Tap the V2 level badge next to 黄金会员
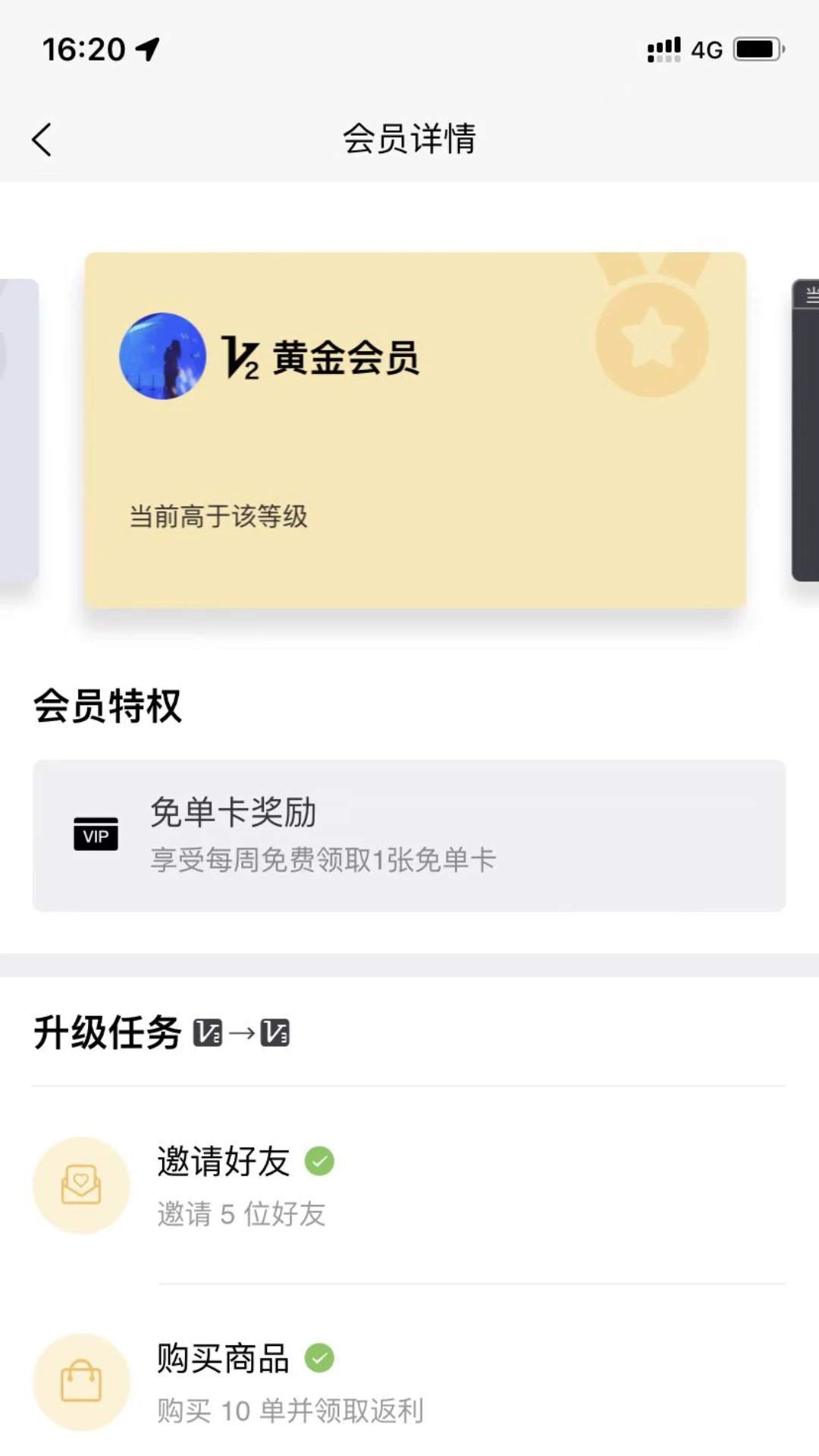 (239, 358)
